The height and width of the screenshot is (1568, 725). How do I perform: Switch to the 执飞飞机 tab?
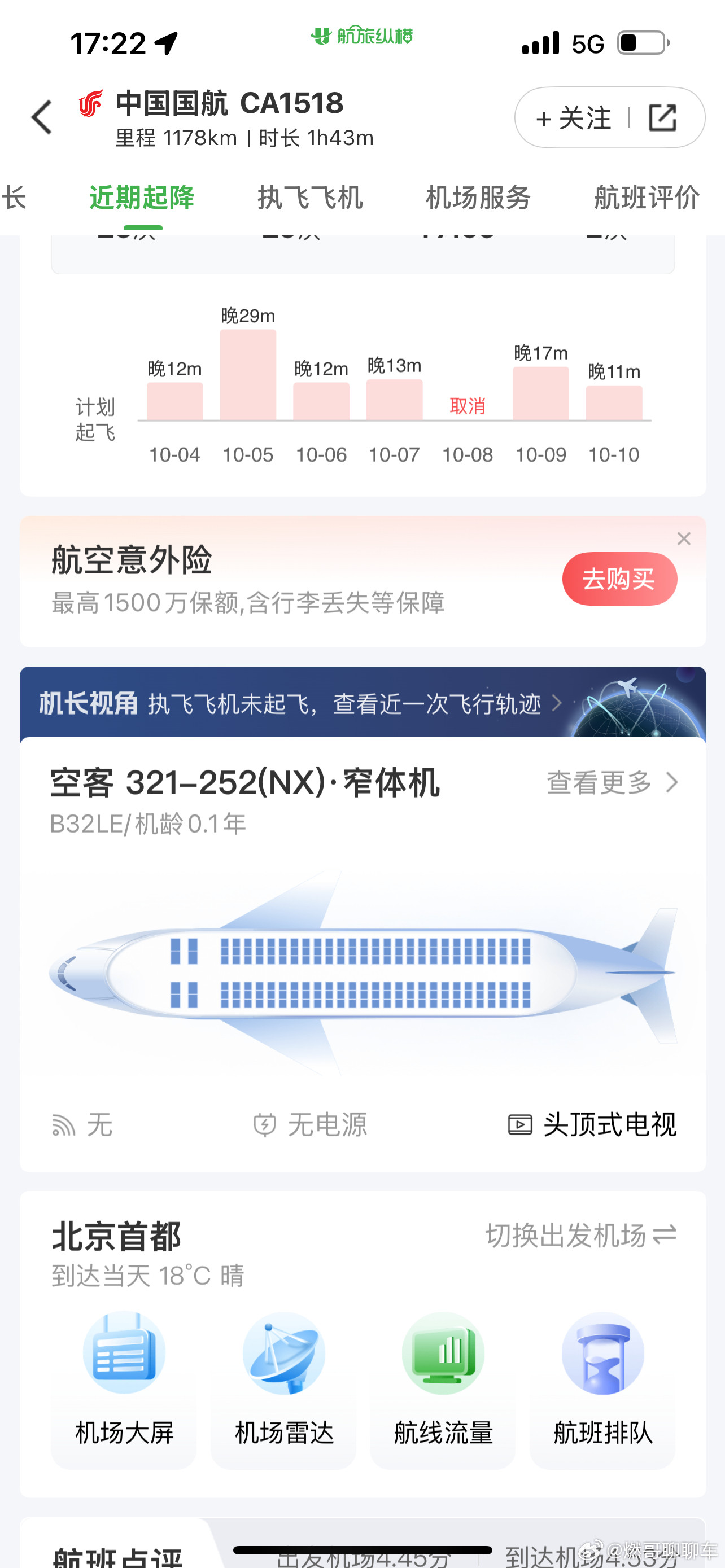point(309,197)
